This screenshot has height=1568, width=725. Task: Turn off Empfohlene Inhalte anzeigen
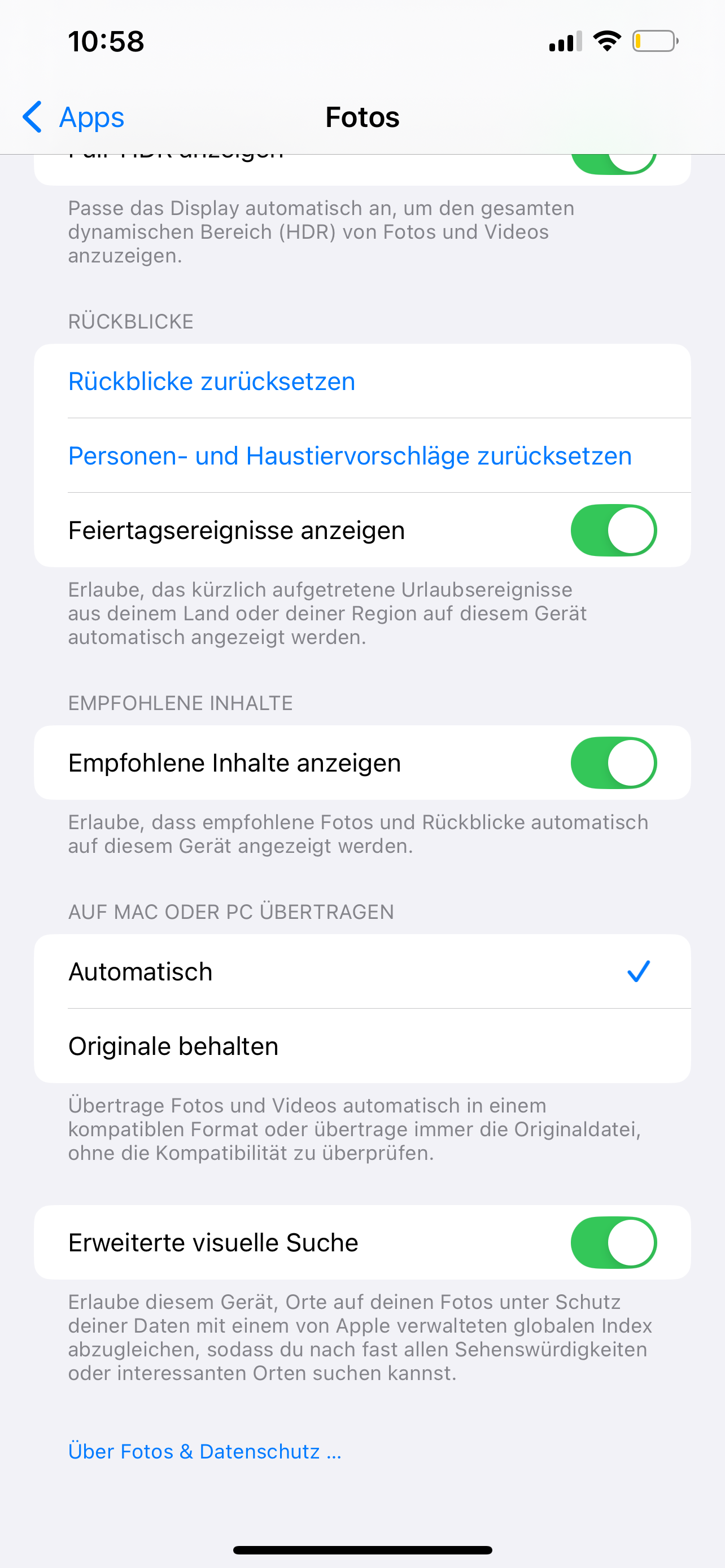pos(614,762)
